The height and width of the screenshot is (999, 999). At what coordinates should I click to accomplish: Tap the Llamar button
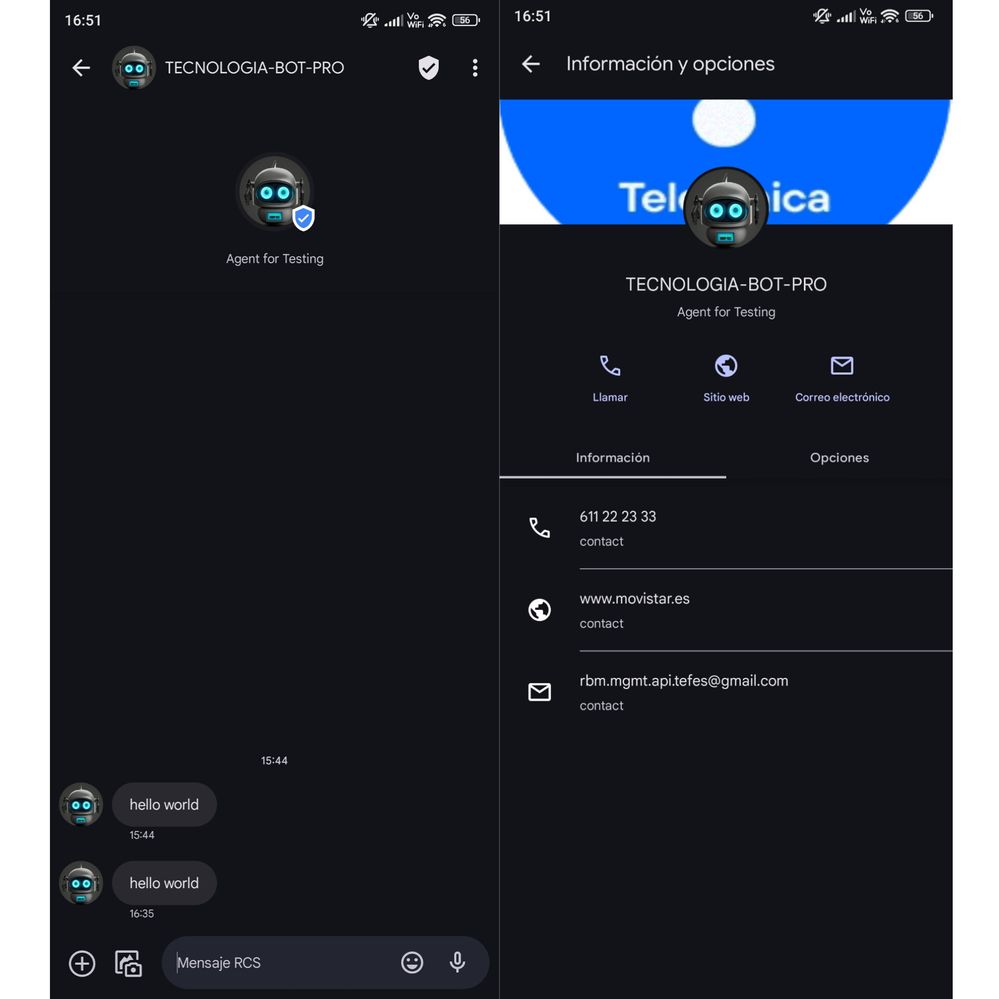pyautogui.click(x=610, y=378)
